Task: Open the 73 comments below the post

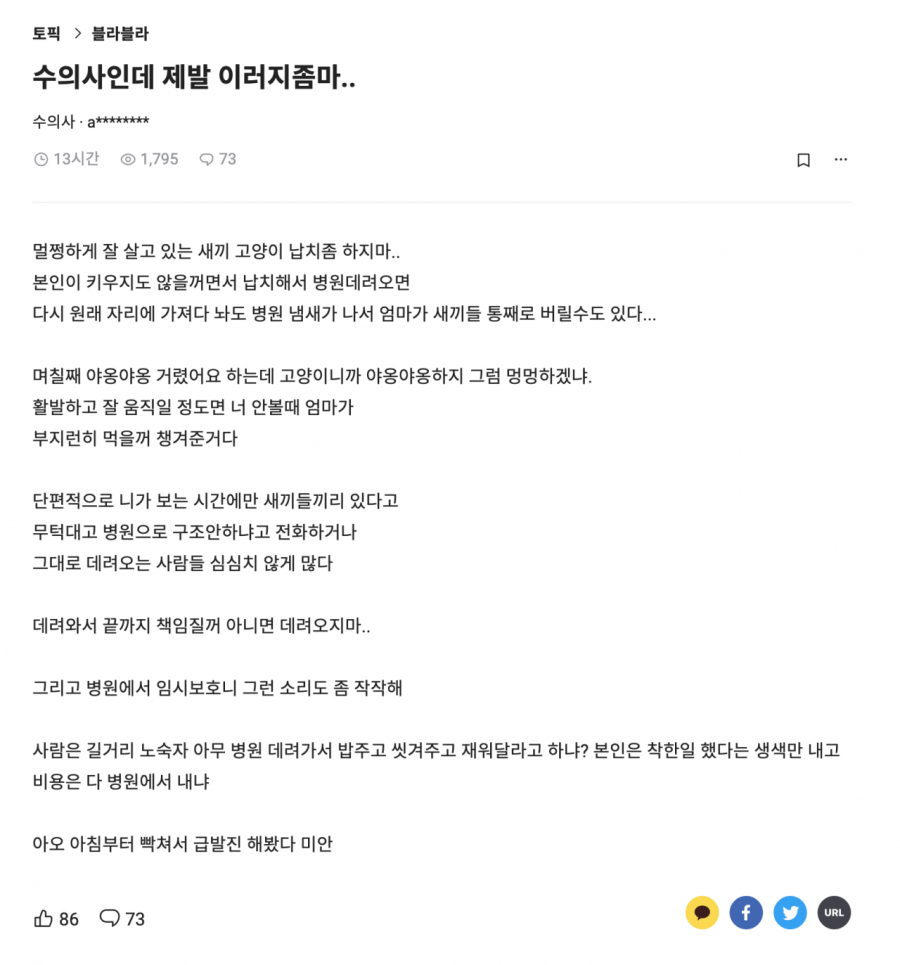Action: 122,918
